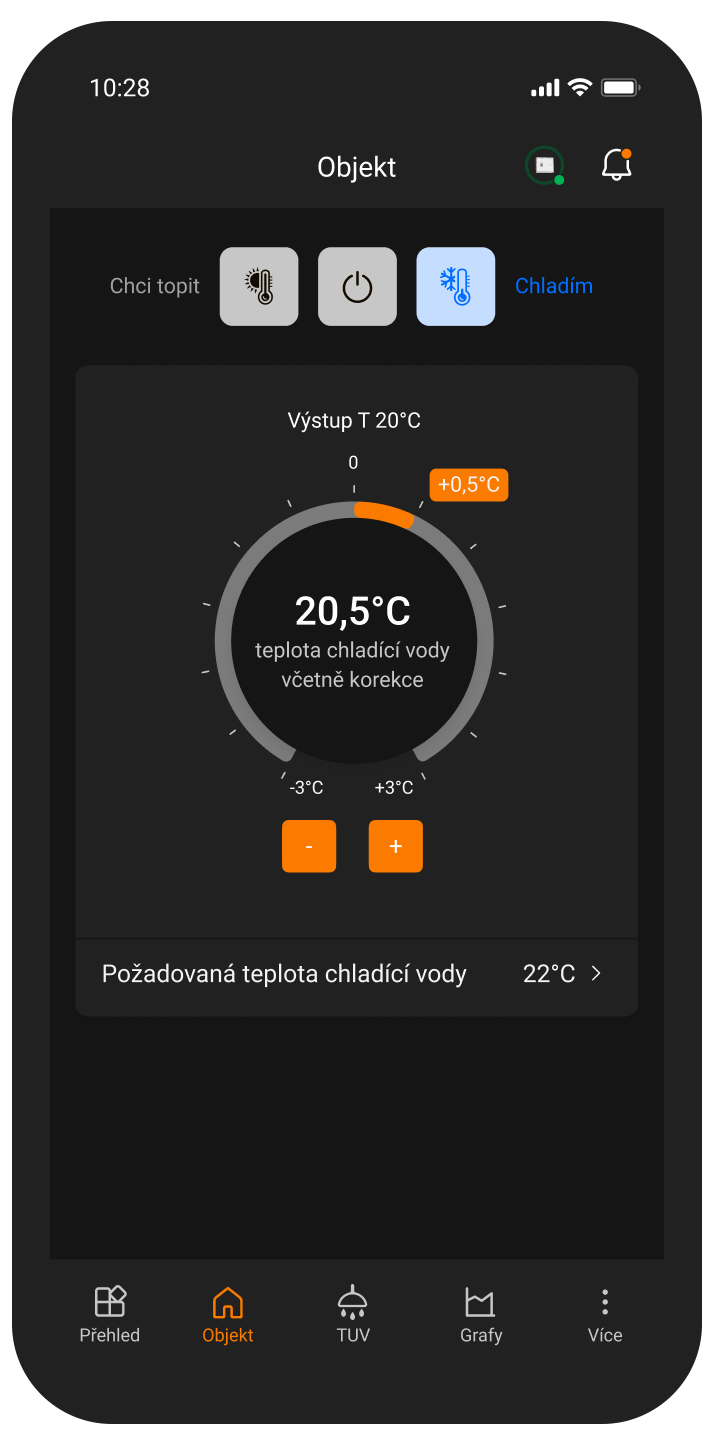Open the Více tab
The width and height of the screenshot is (714, 1444).
[605, 1314]
